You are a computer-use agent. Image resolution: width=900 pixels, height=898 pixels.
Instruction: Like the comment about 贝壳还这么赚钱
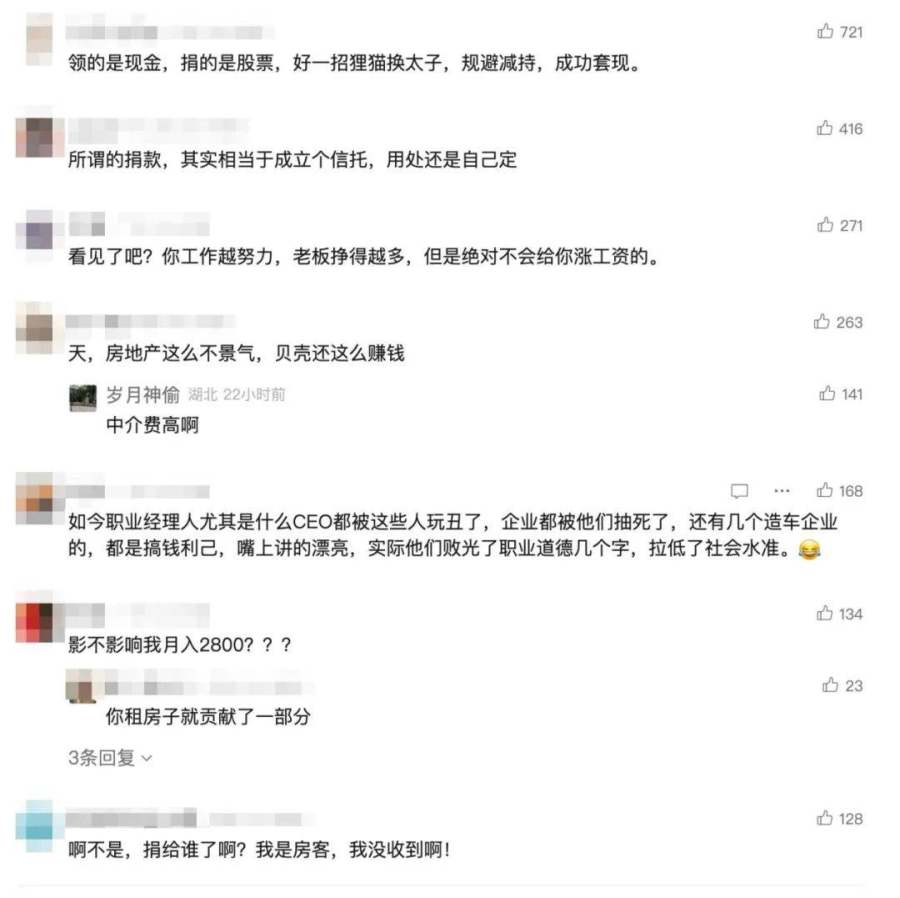coord(823,322)
